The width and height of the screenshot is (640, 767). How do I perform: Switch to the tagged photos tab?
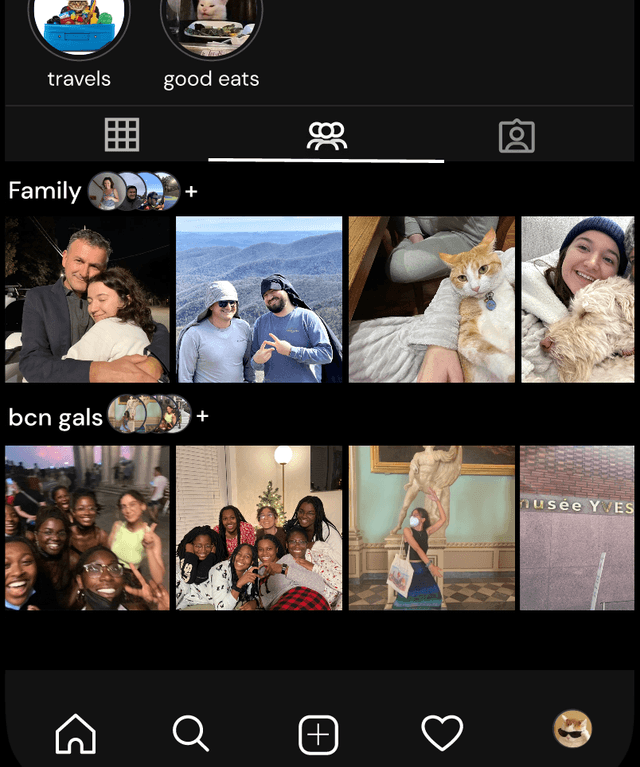(516, 136)
